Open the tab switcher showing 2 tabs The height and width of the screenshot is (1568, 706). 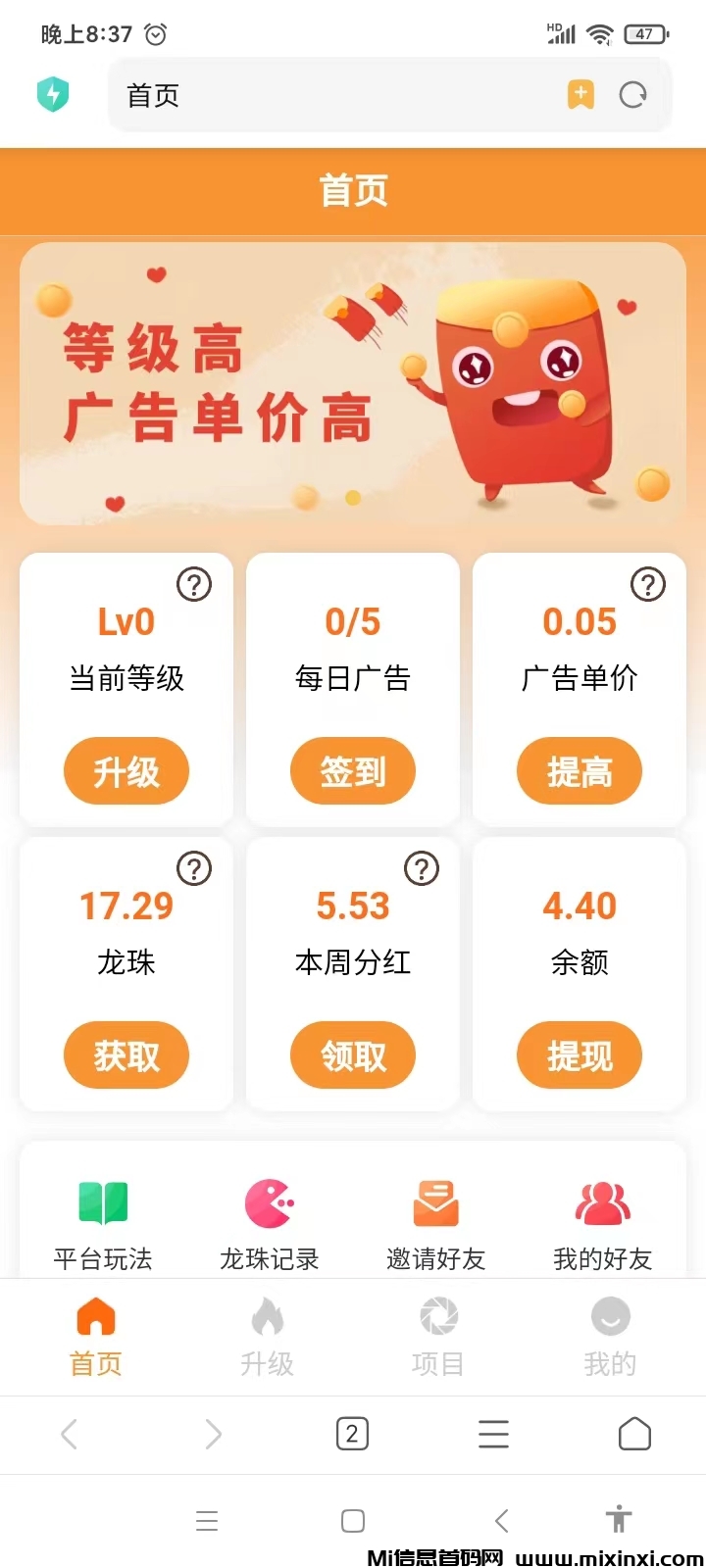pos(352,1434)
